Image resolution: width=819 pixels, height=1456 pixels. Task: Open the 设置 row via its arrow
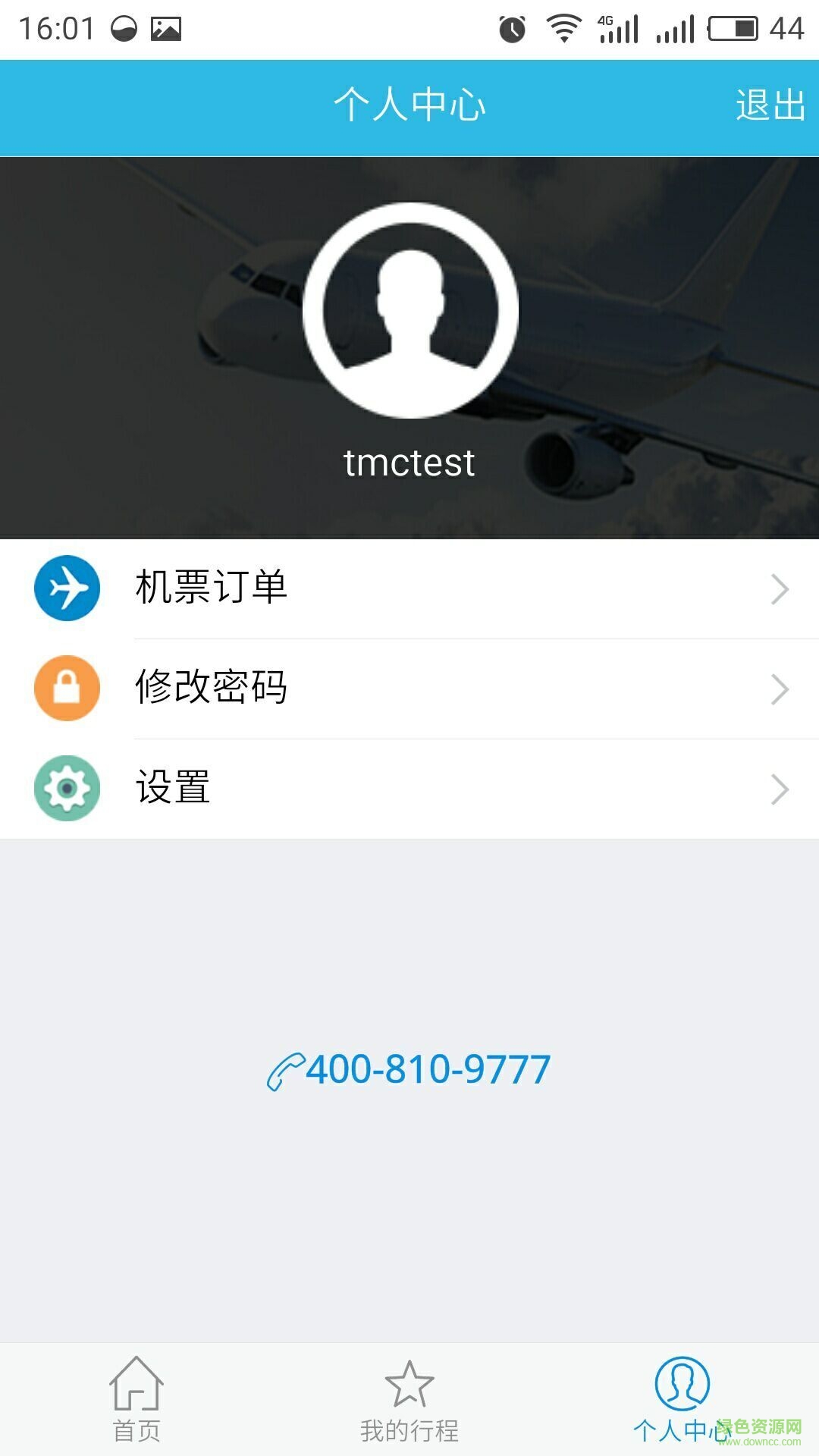(778, 789)
